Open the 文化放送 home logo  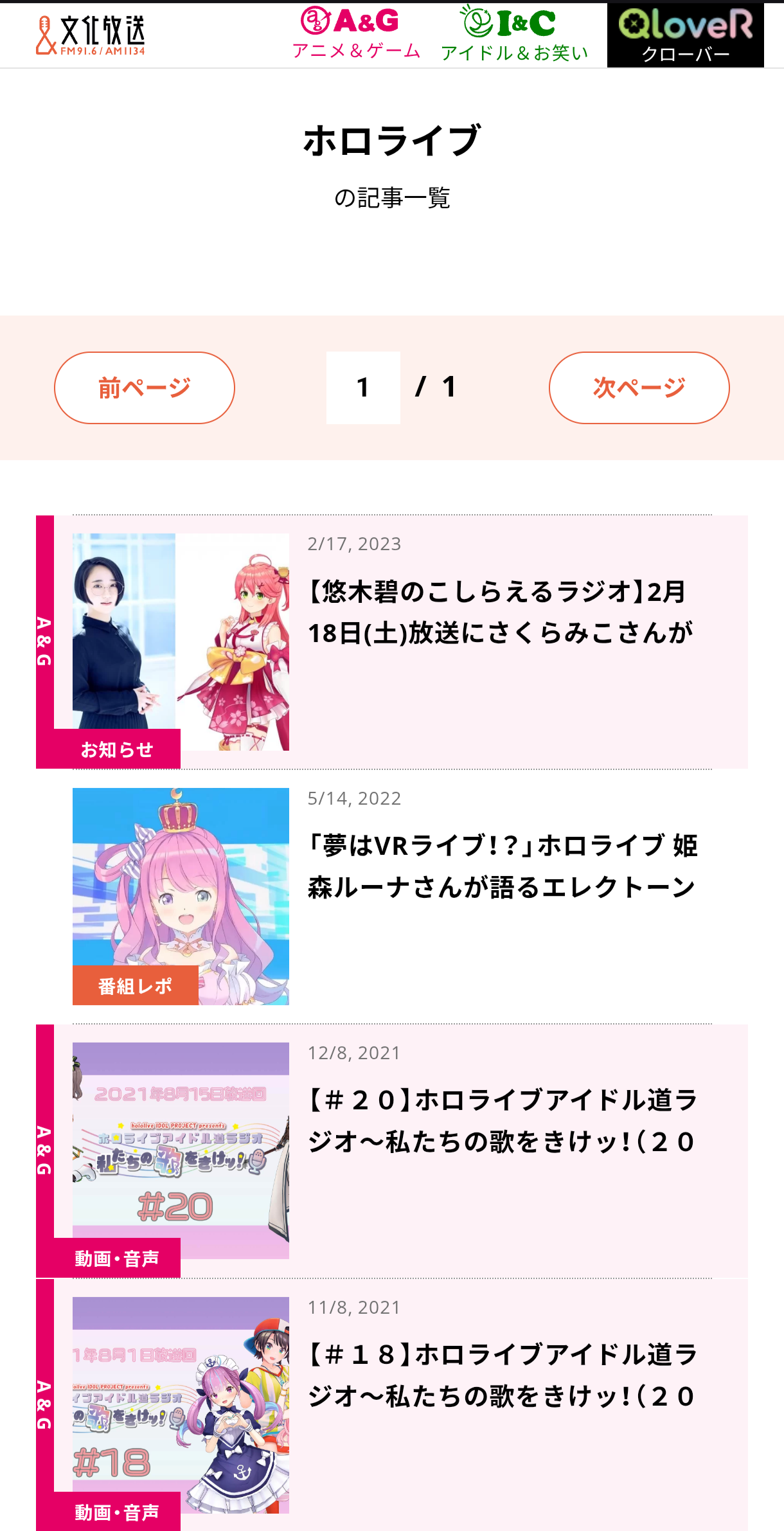point(91,35)
